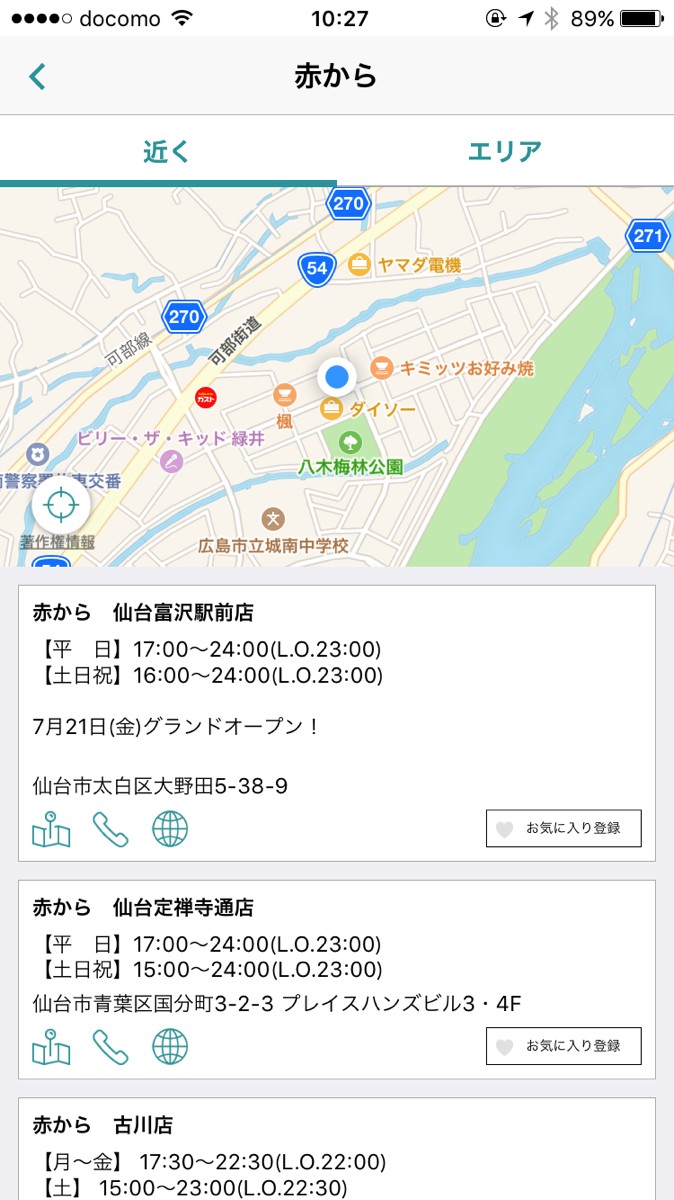Select the 近く tab
Viewport: 674px width, 1200px height.
[167, 151]
